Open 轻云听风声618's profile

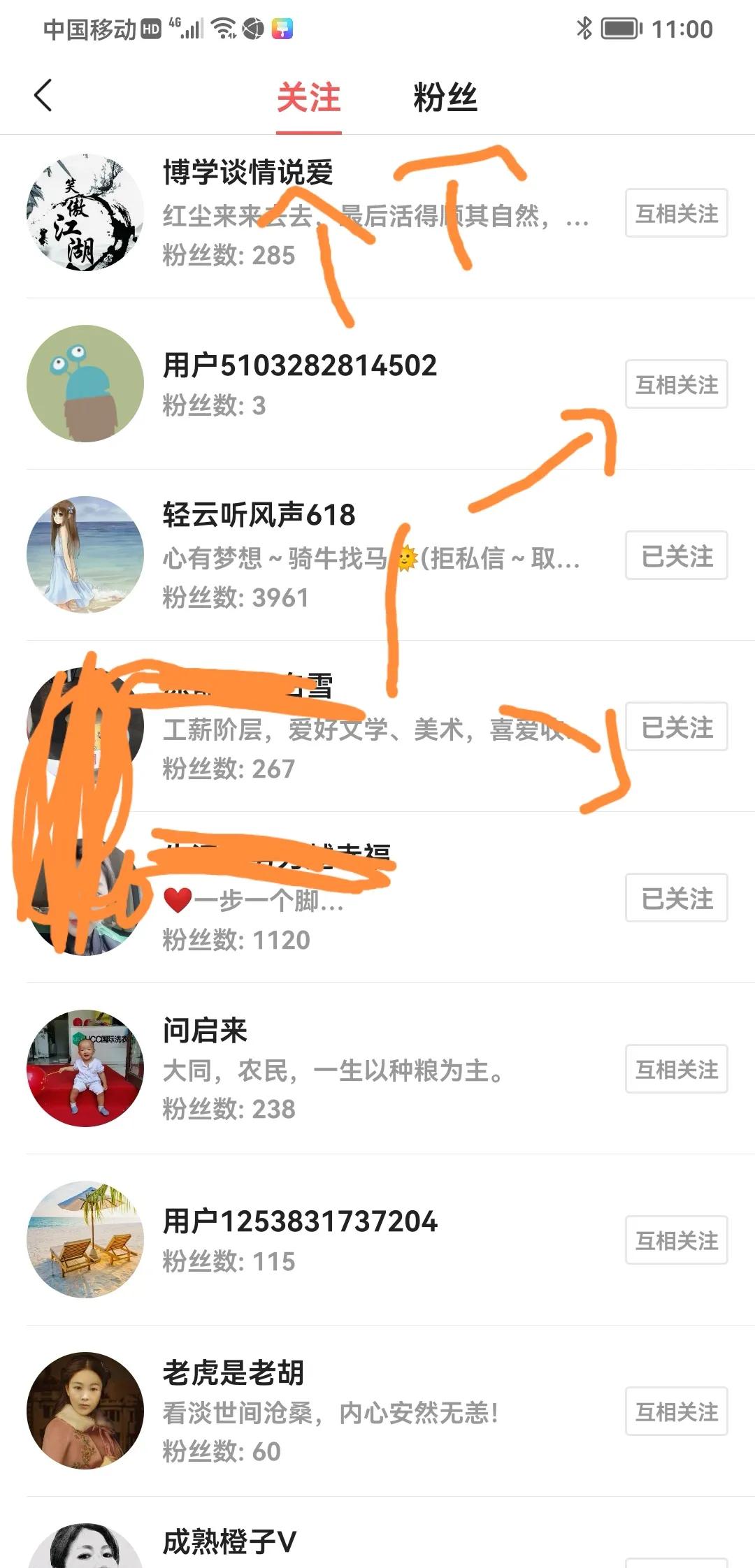point(259,516)
